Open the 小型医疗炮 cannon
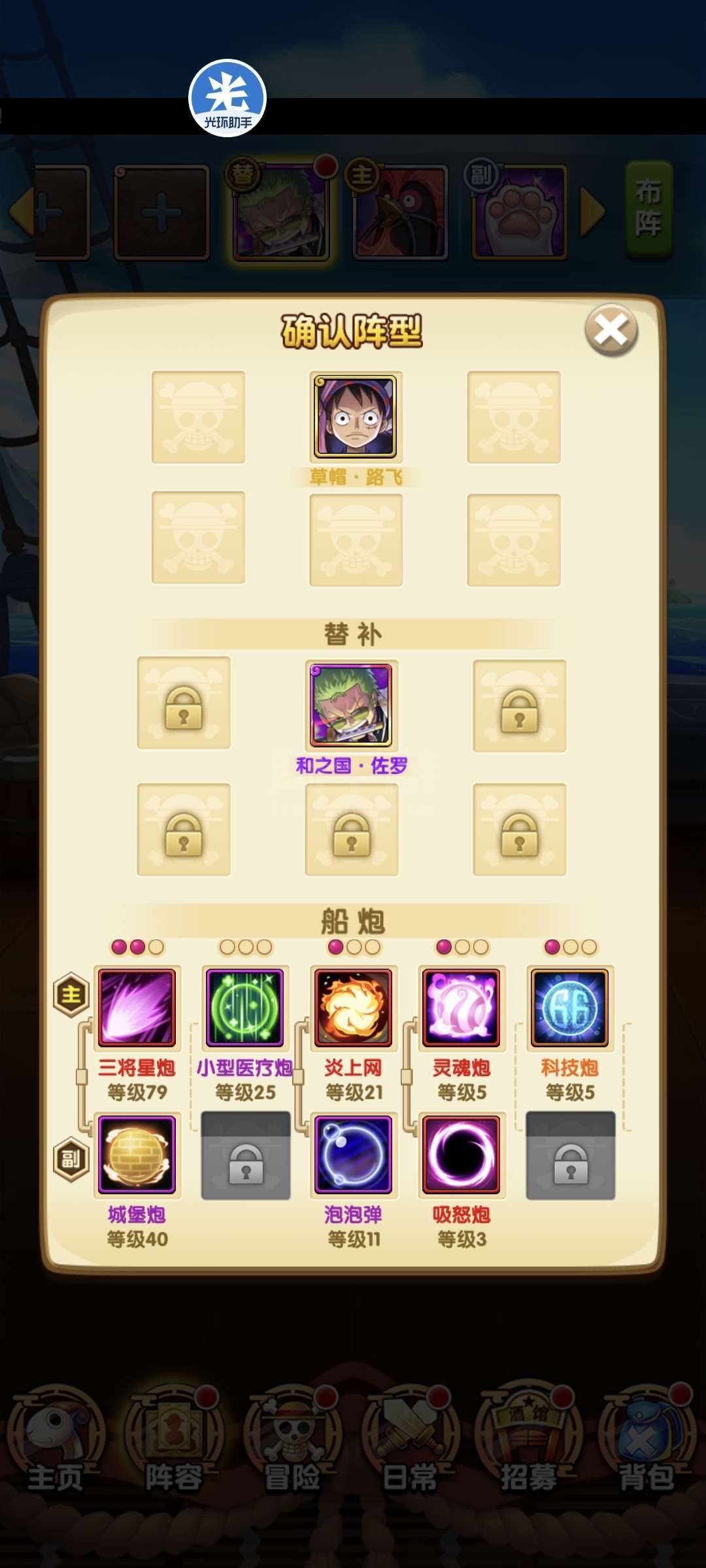 pos(245,1008)
